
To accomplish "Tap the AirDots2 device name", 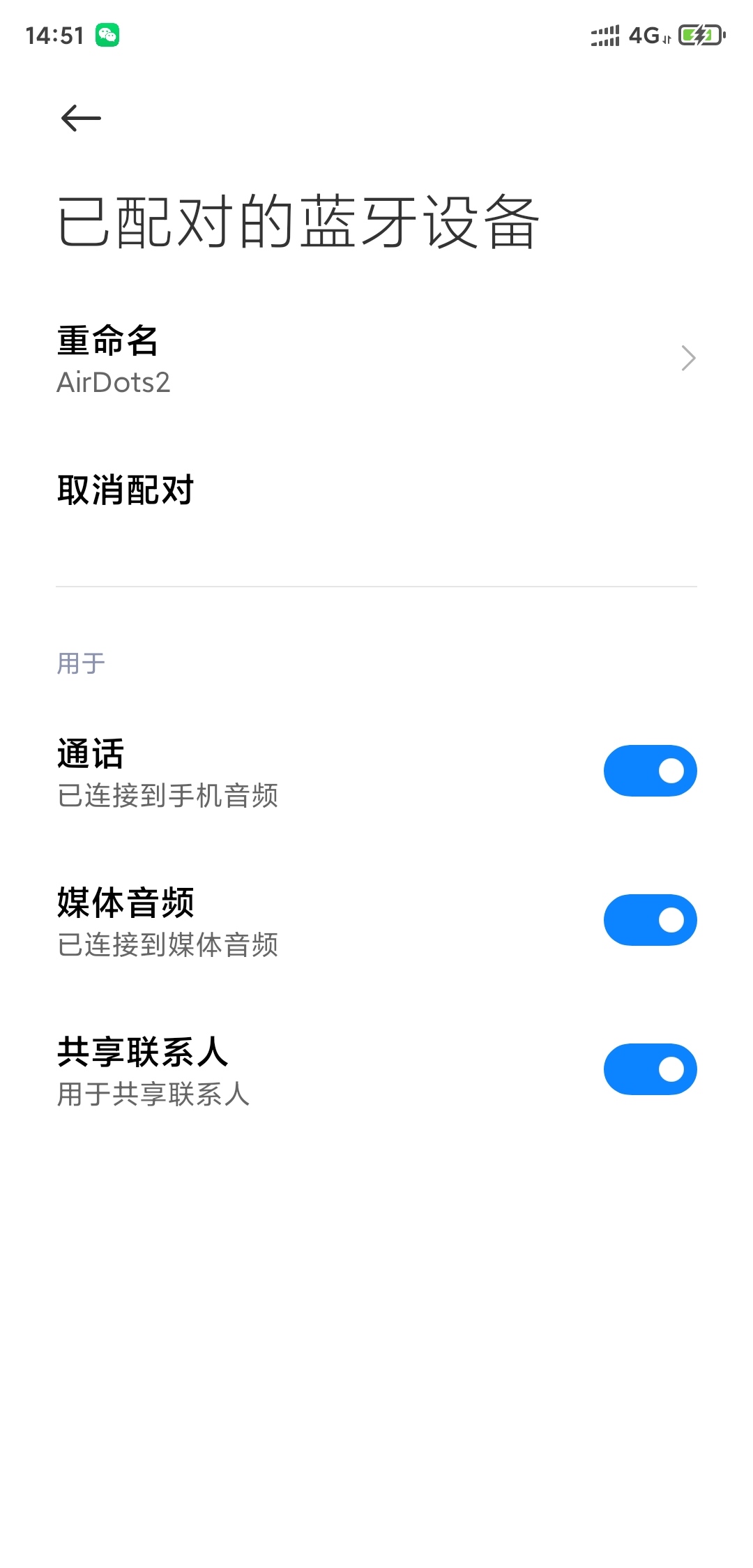I will click(x=115, y=383).
